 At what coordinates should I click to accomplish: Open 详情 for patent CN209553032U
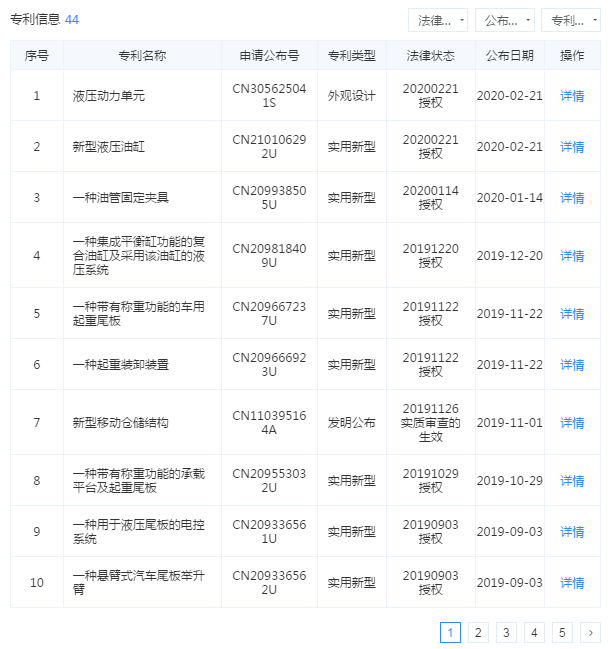pyautogui.click(x=572, y=481)
